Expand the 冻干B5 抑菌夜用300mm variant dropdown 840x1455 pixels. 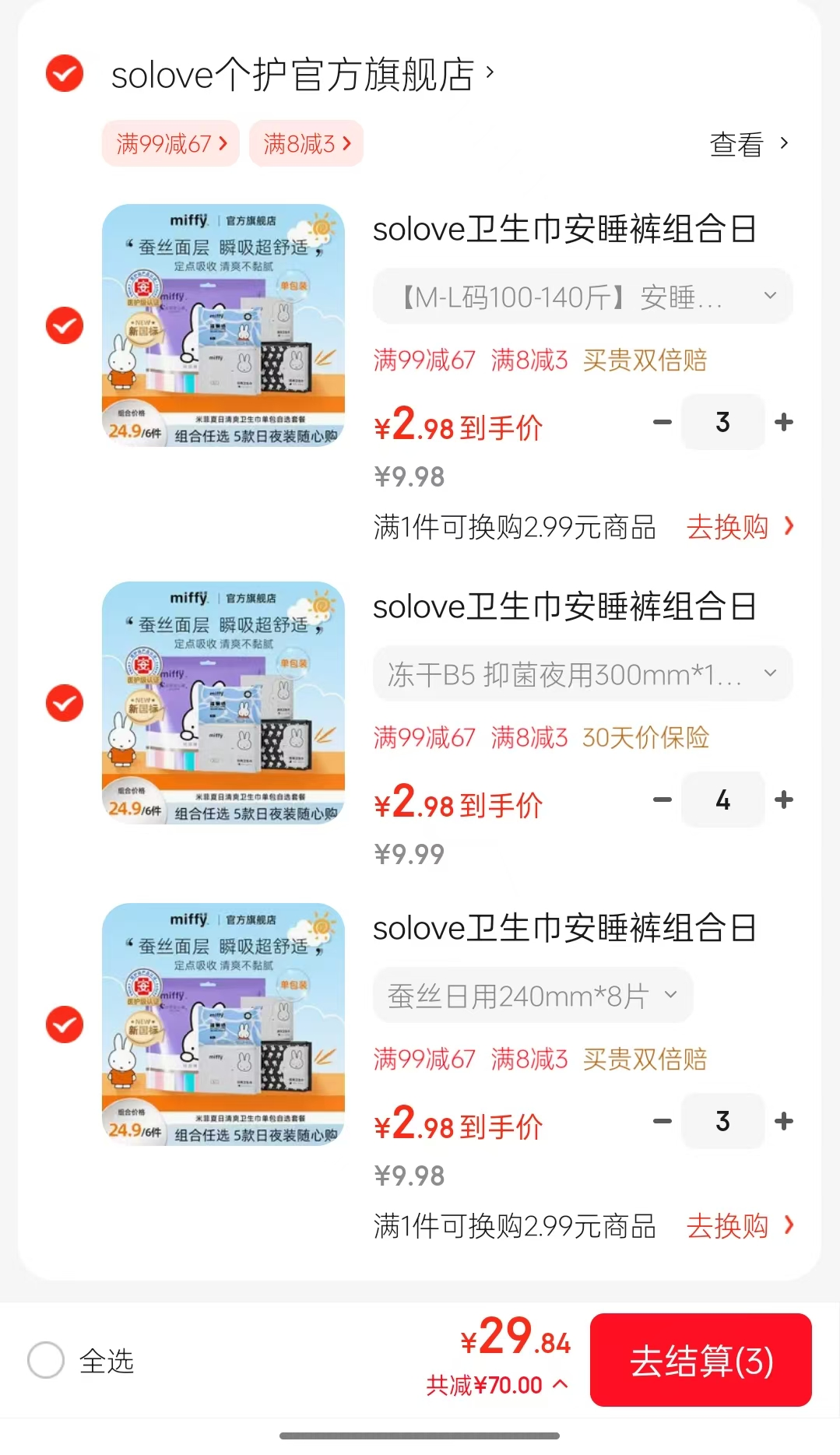coord(582,674)
